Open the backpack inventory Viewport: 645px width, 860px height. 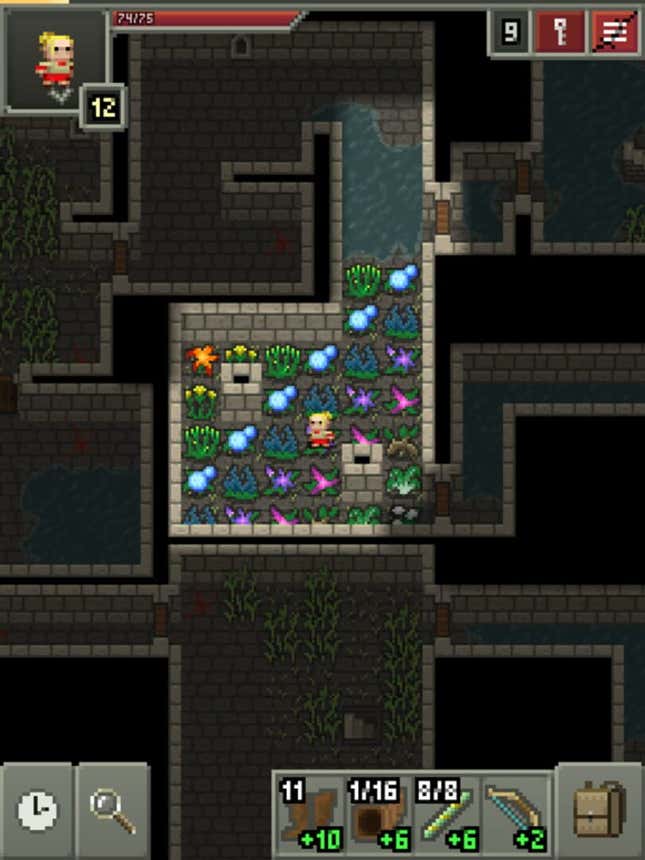coord(600,808)
